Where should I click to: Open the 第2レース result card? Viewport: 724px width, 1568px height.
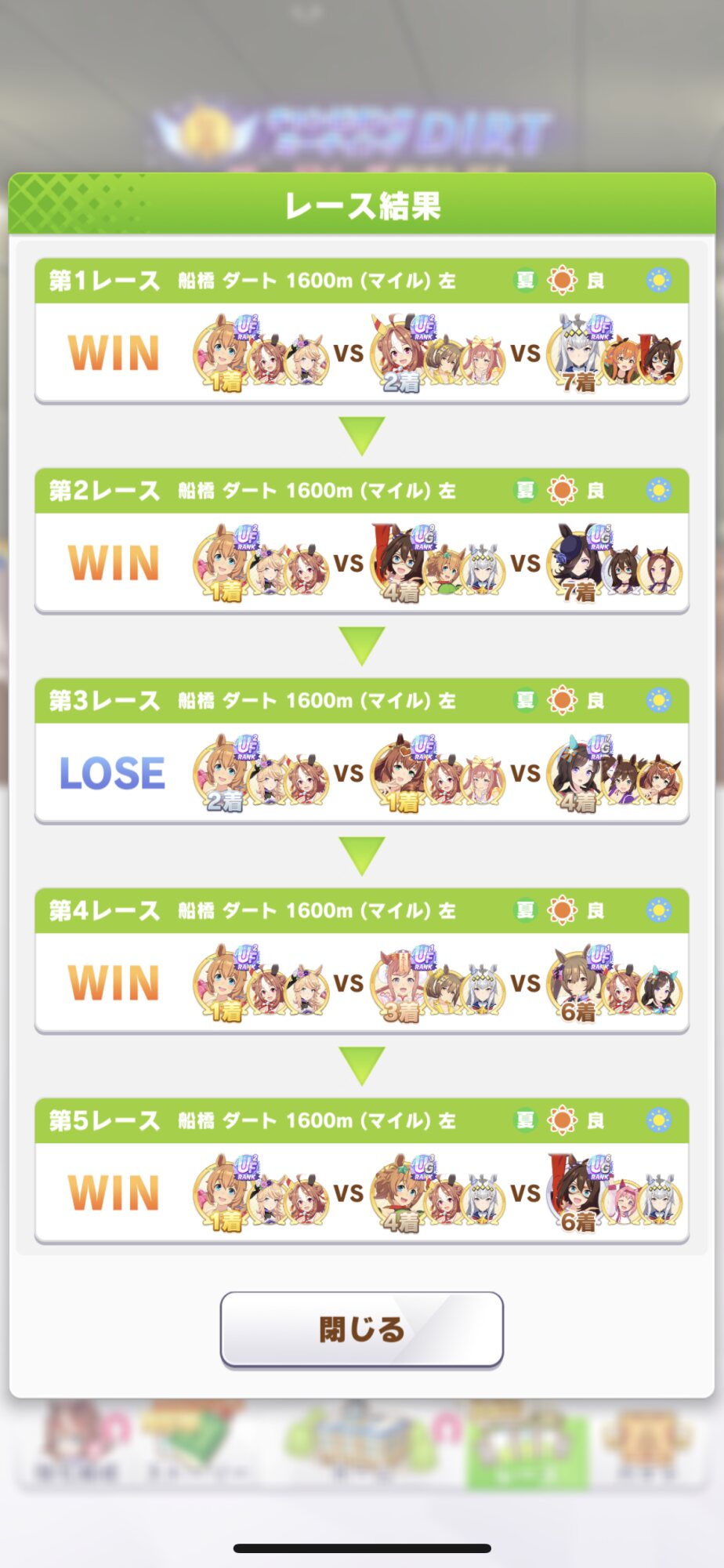coord(361,541)
